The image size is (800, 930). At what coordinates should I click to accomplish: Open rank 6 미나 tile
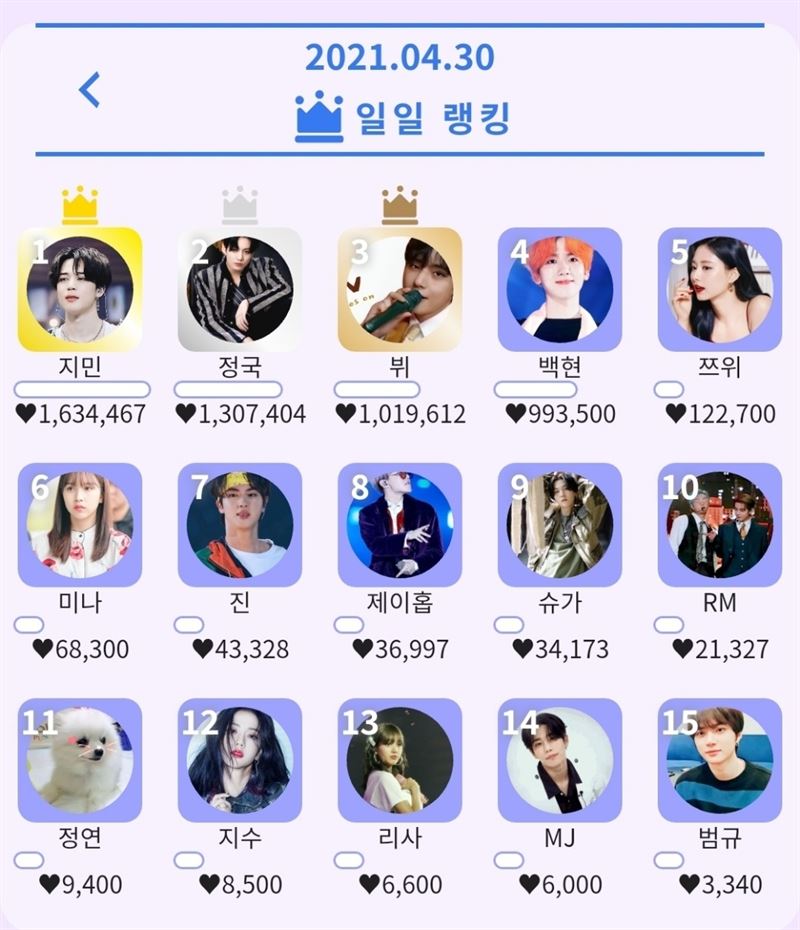[x=80, y=524]
